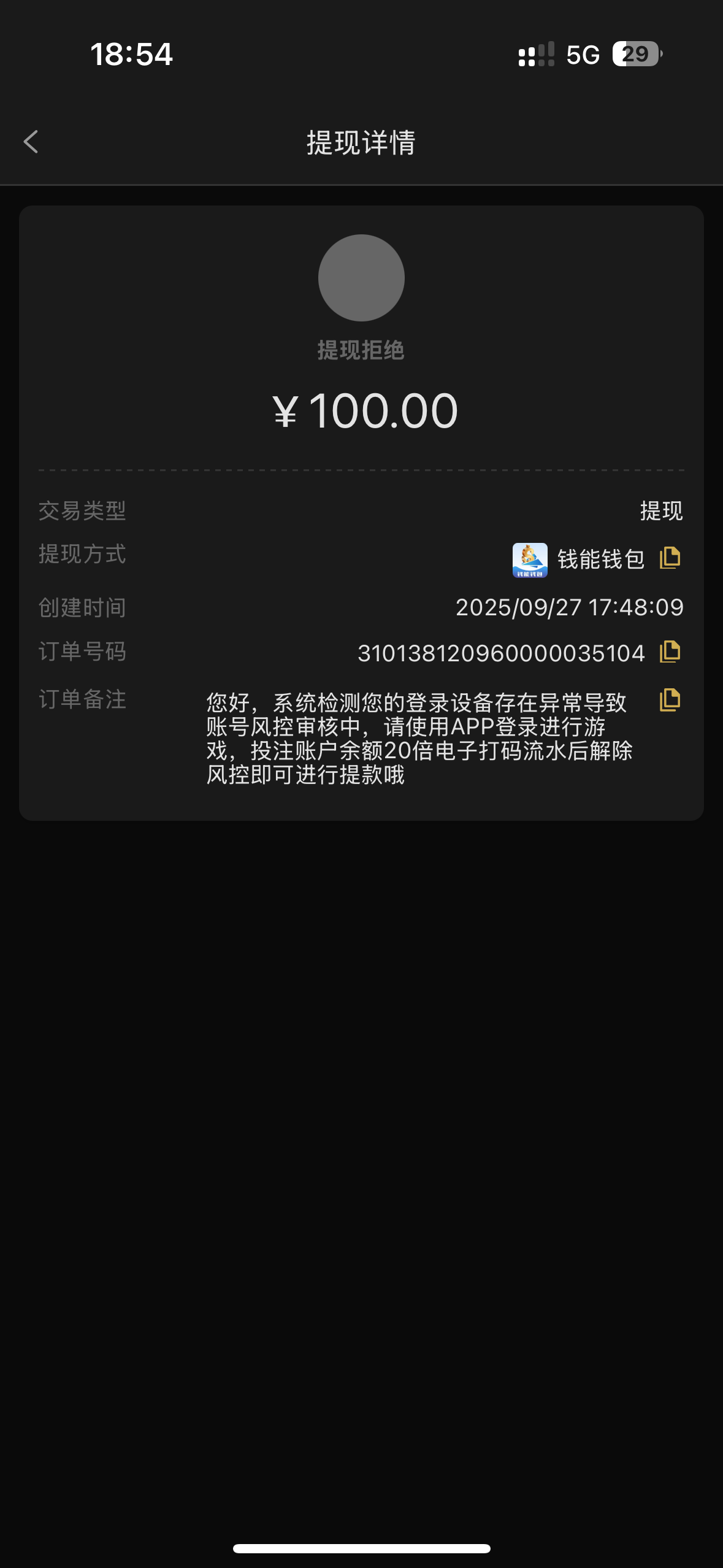Copy the 订单备注 remark text
This screenshot has width=723, height=1568.
tap(670, 699)
